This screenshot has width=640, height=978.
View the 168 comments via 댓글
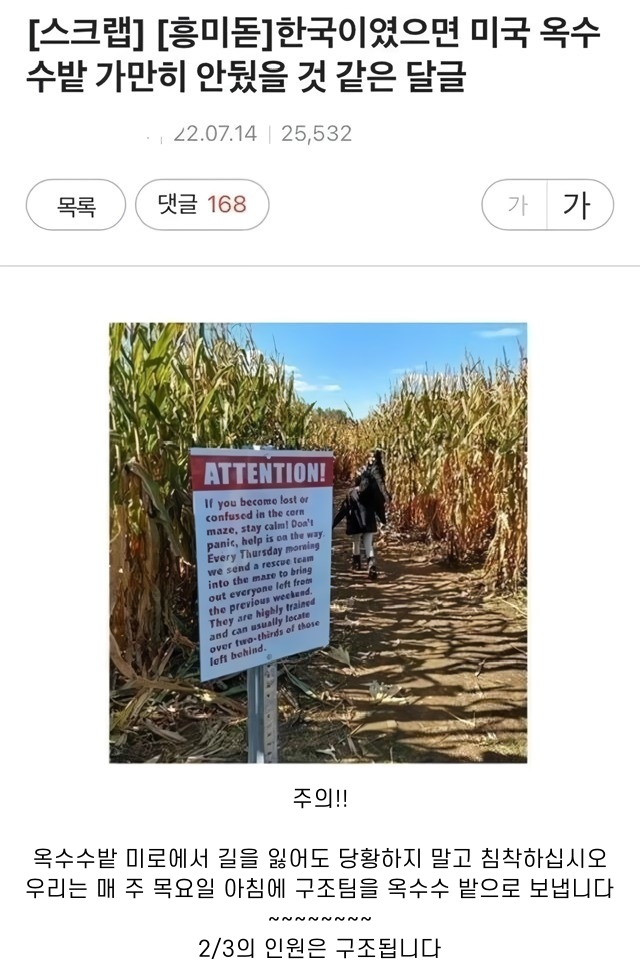tap(201, 205)
